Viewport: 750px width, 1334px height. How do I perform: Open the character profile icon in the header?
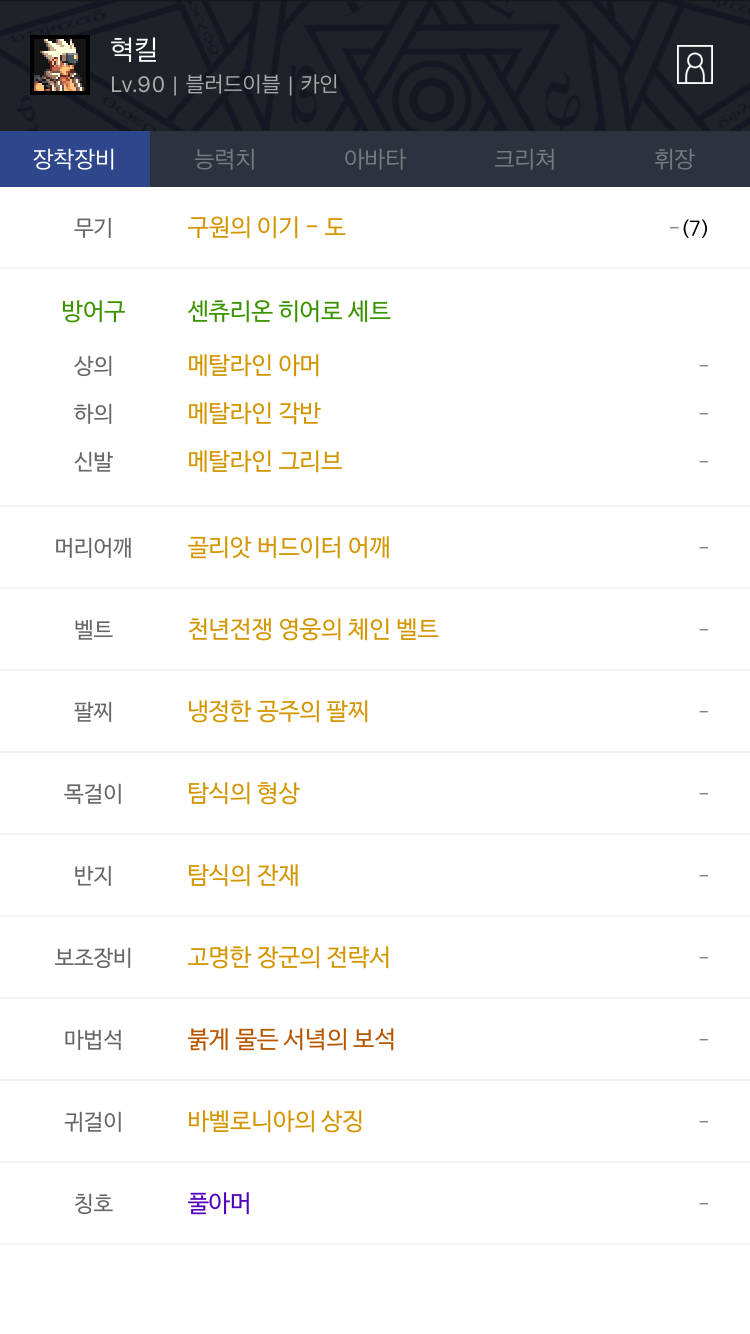(x=695, y=65)
